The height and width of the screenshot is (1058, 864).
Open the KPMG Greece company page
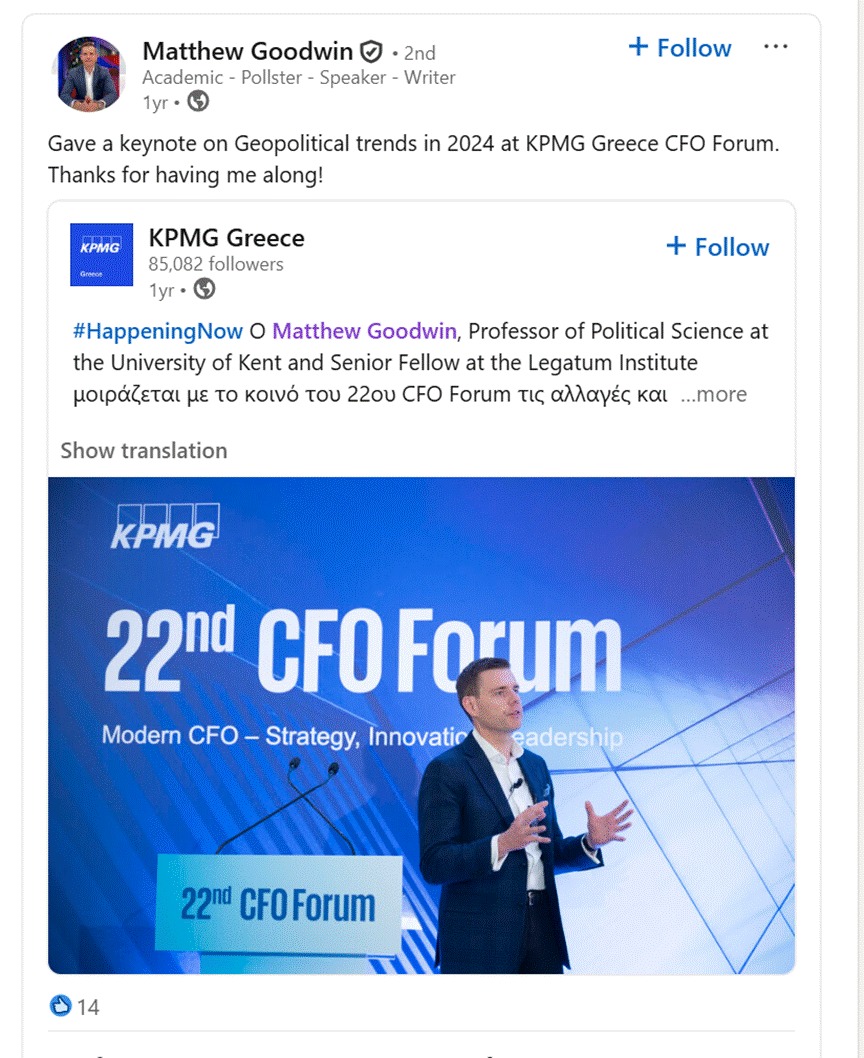226,238
